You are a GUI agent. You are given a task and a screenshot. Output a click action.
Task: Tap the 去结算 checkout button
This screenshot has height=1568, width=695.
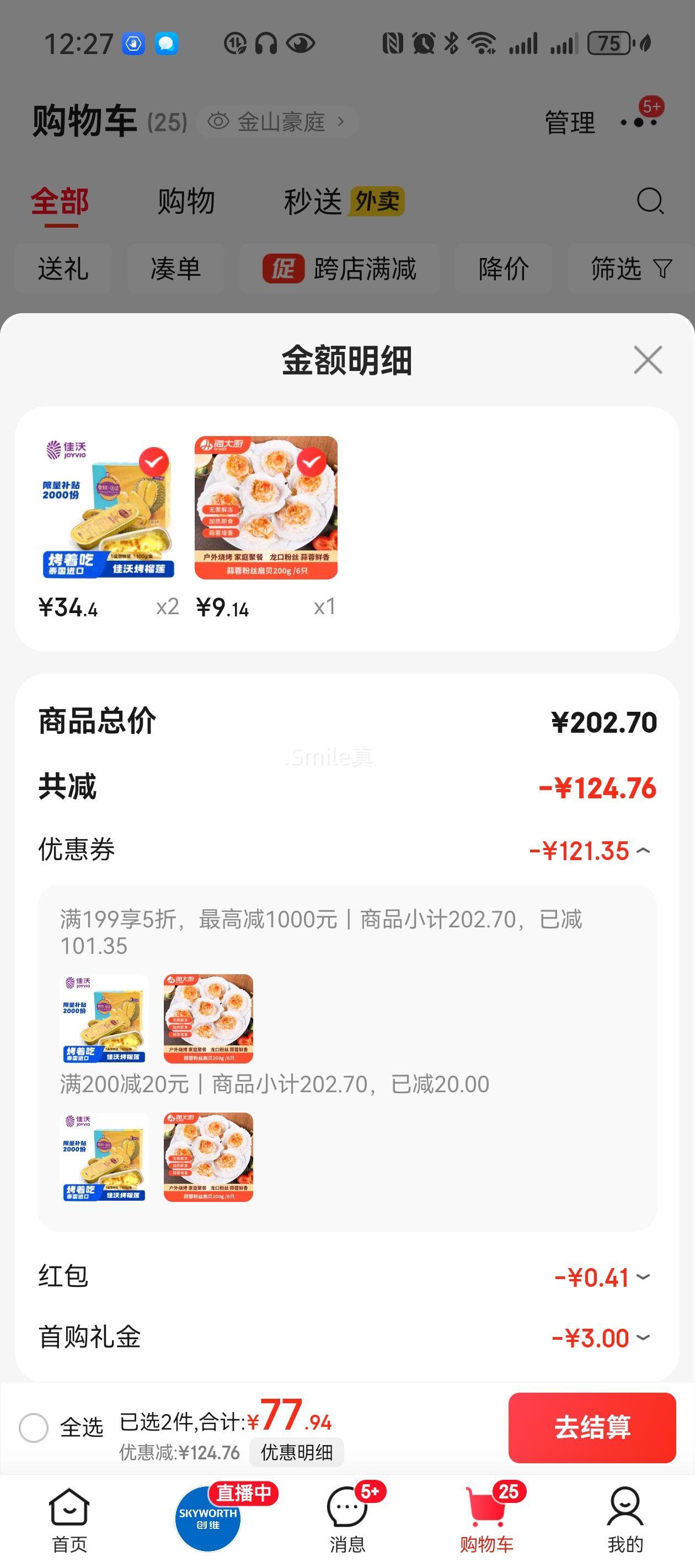tap(591, 1426)
